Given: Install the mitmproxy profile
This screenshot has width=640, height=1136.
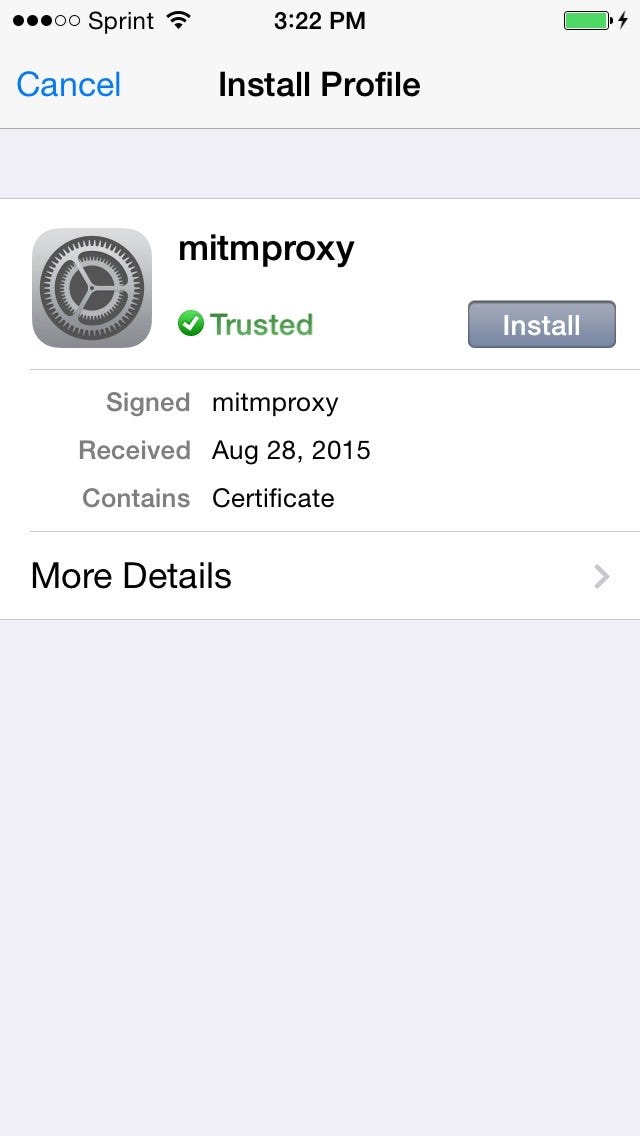Looking at the screenshot, I should 541,325.
